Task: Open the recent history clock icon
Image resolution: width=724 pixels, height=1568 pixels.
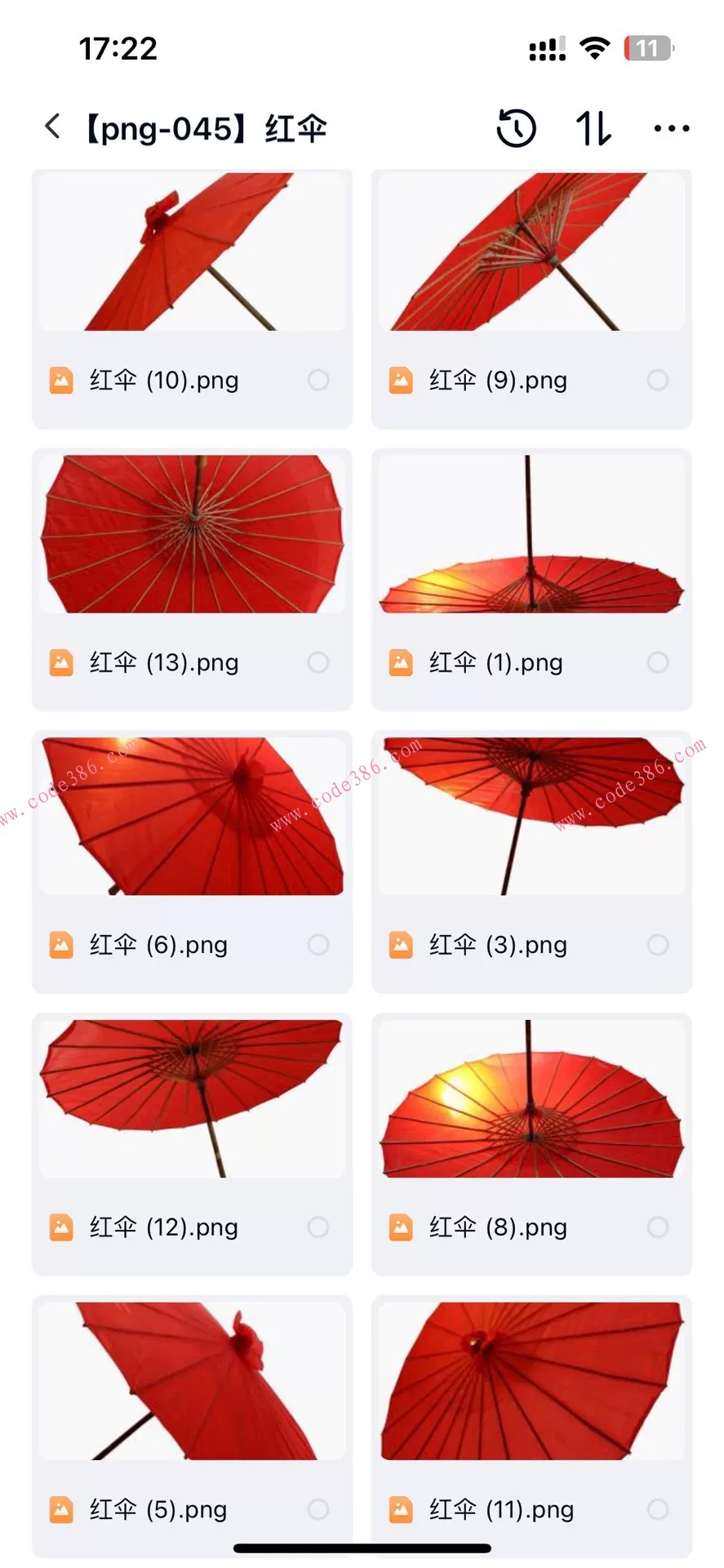Action: pyautogui.click(x=515, y=128)
